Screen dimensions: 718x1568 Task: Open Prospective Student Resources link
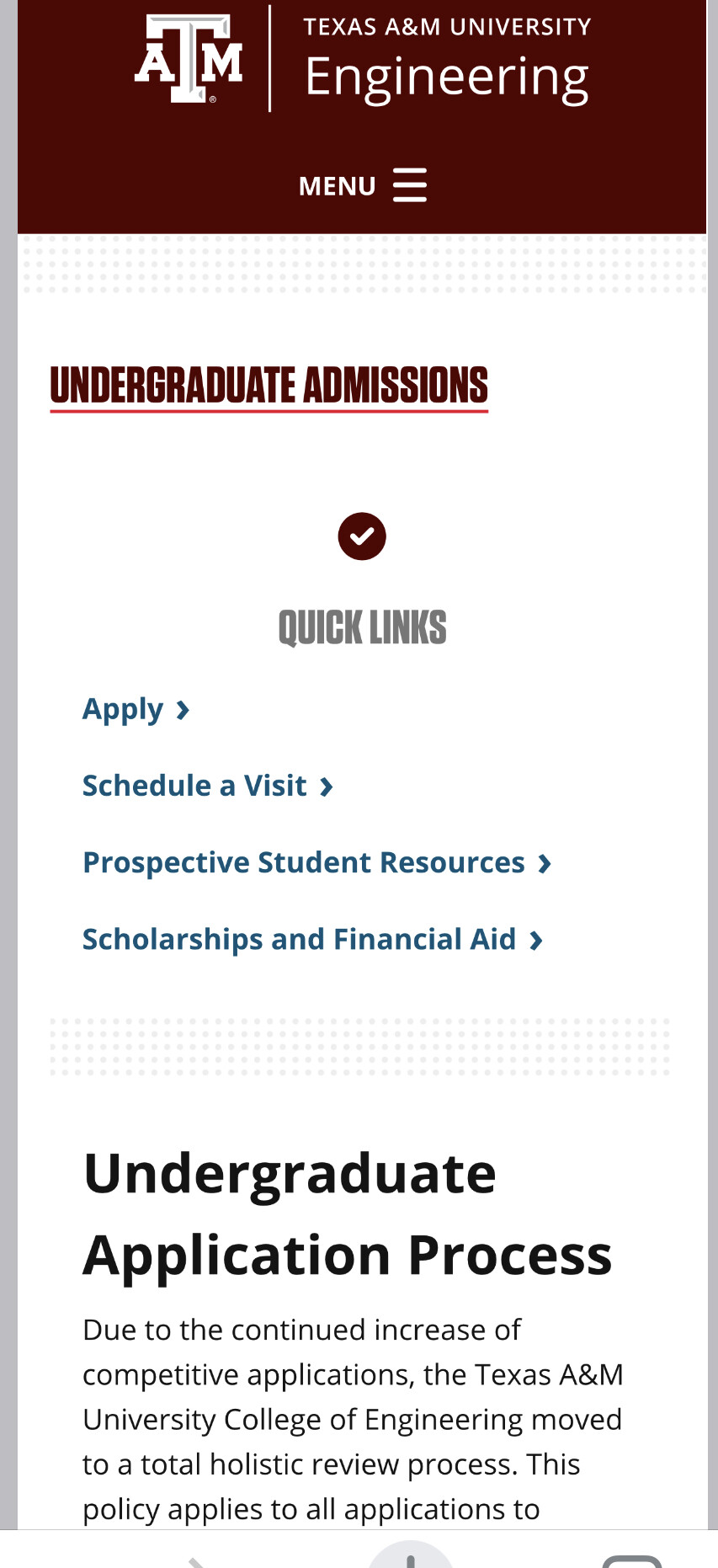pos(317,862)
